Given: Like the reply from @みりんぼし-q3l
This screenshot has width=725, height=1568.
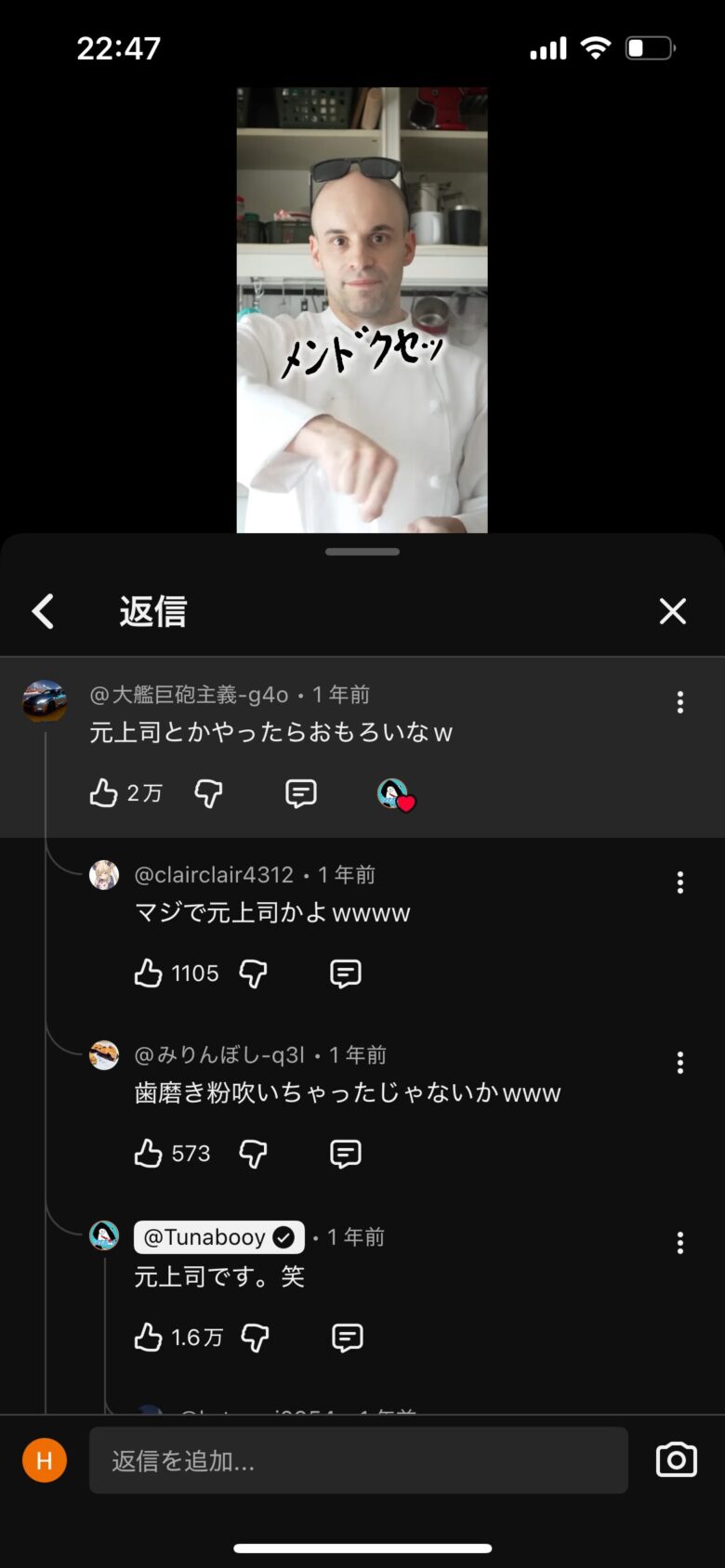Looking at the screenshot, I should click(148, 1154).
